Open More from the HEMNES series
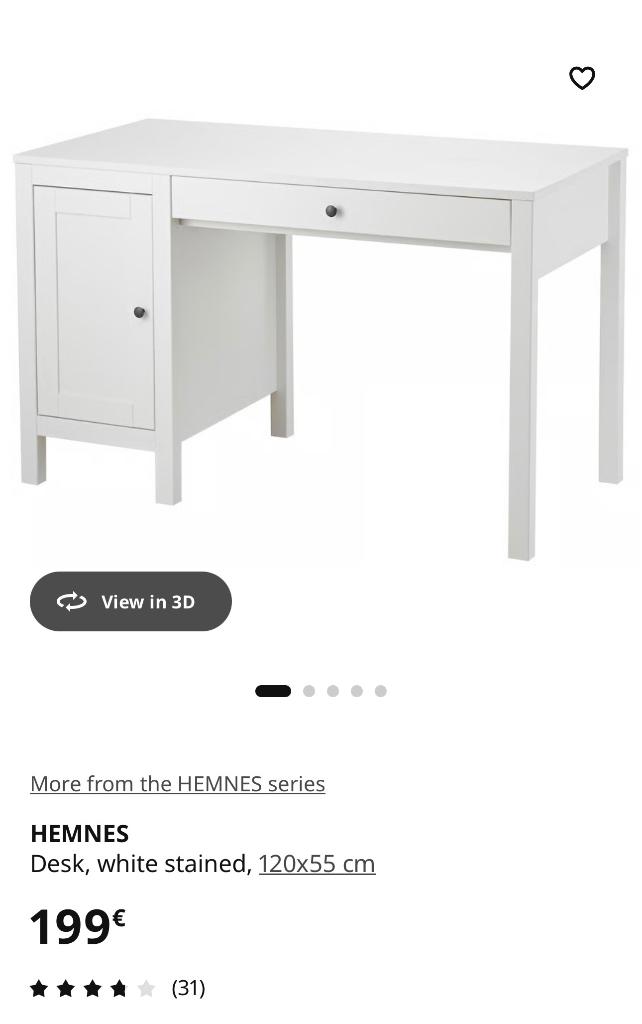The height and width of the screenshot is (1024, 642). tap(177, 784)
